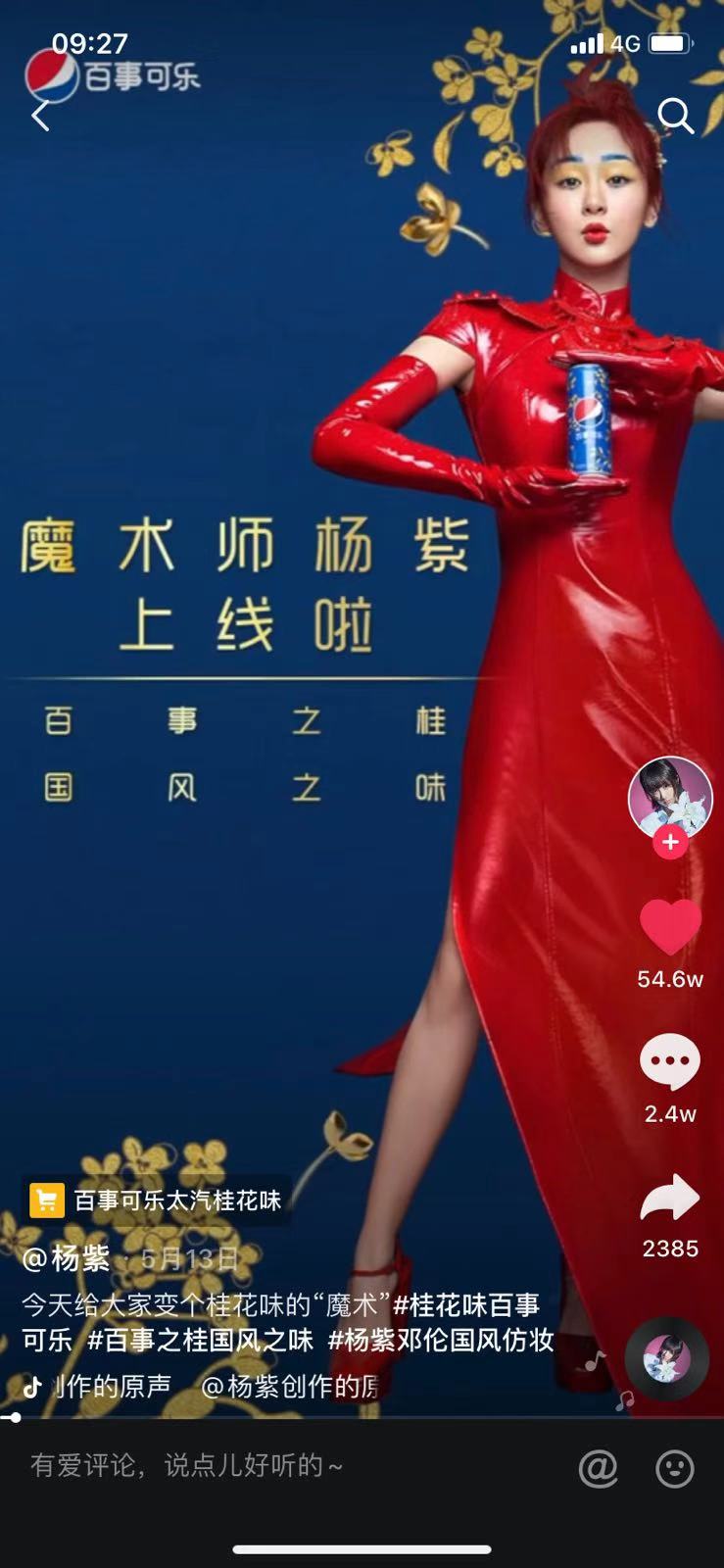
Task: Open the creator's profile avatar
Action: point(670,798)
